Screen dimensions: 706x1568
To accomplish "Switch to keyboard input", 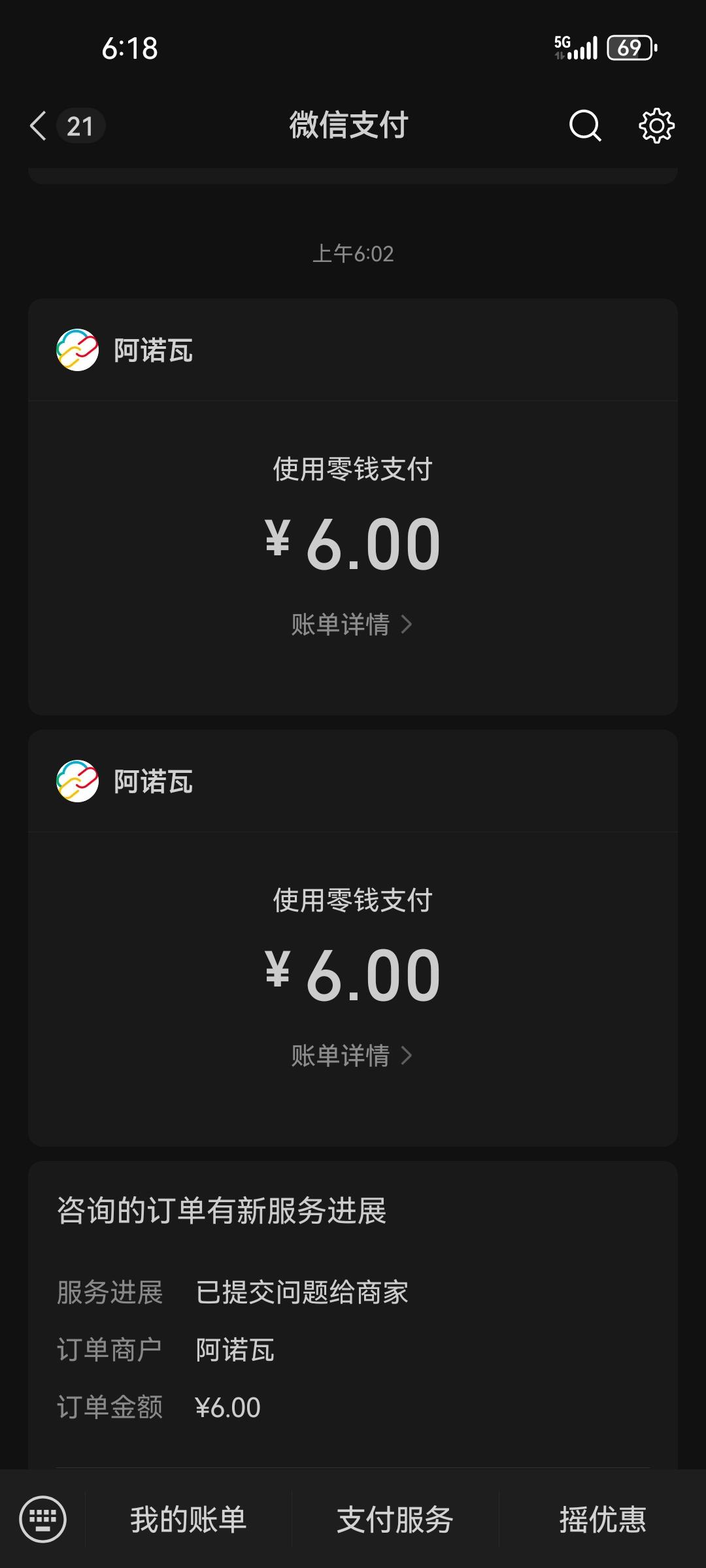I will pos(43,1520).
